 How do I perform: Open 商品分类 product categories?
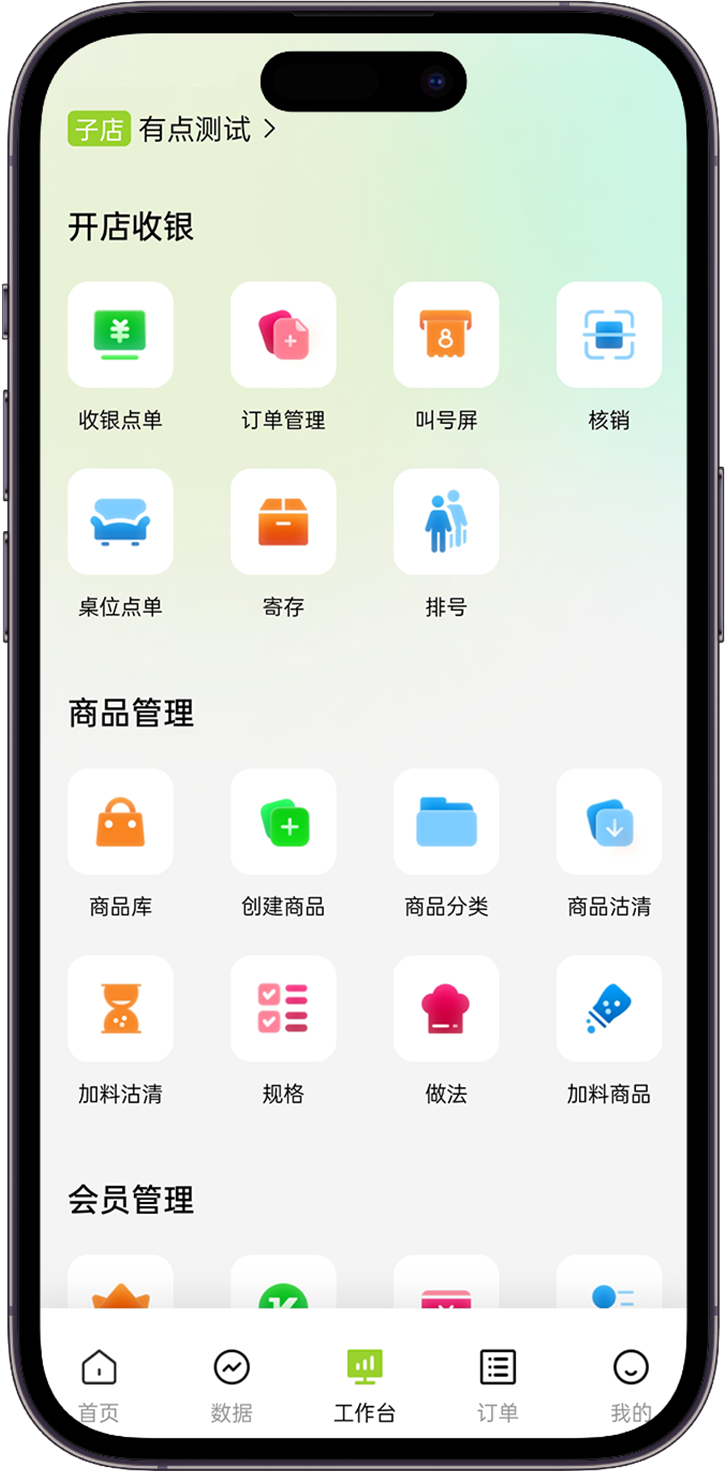point(446,822)
